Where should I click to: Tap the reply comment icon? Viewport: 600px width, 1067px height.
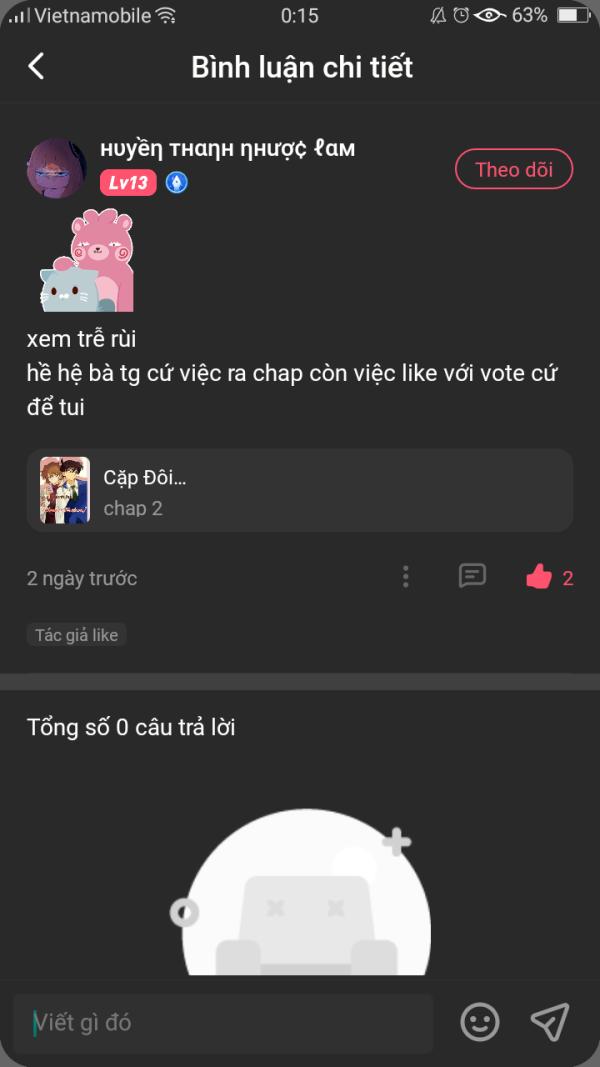click(472, 576)
